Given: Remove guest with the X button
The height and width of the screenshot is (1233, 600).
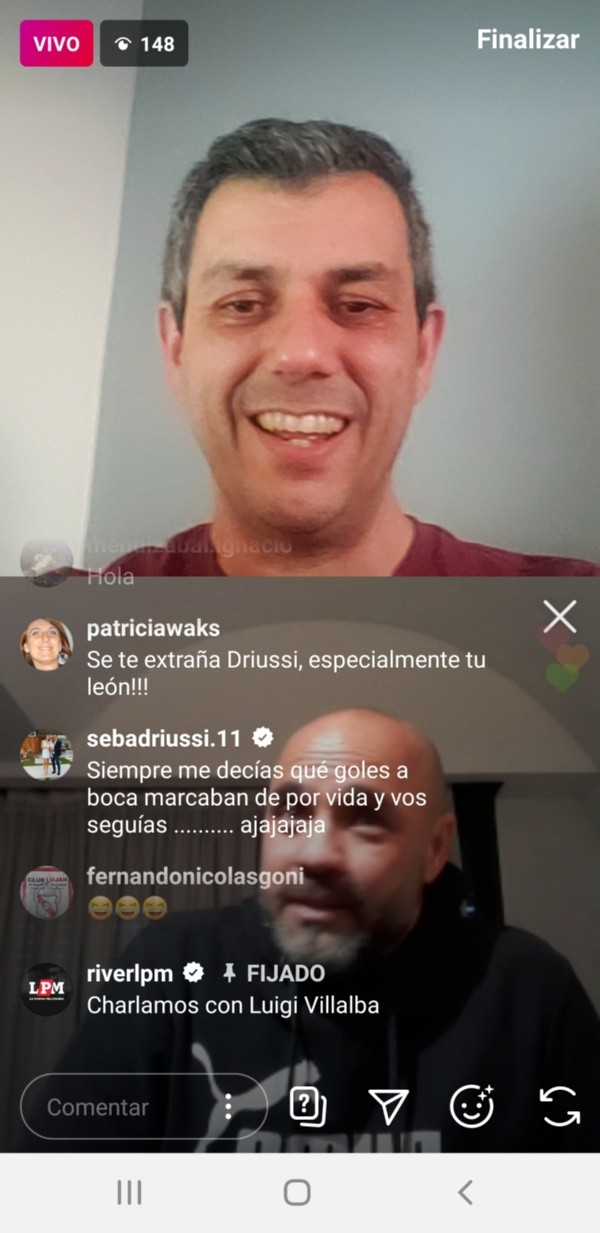Looking at the screenshot, I should [559, 617].
